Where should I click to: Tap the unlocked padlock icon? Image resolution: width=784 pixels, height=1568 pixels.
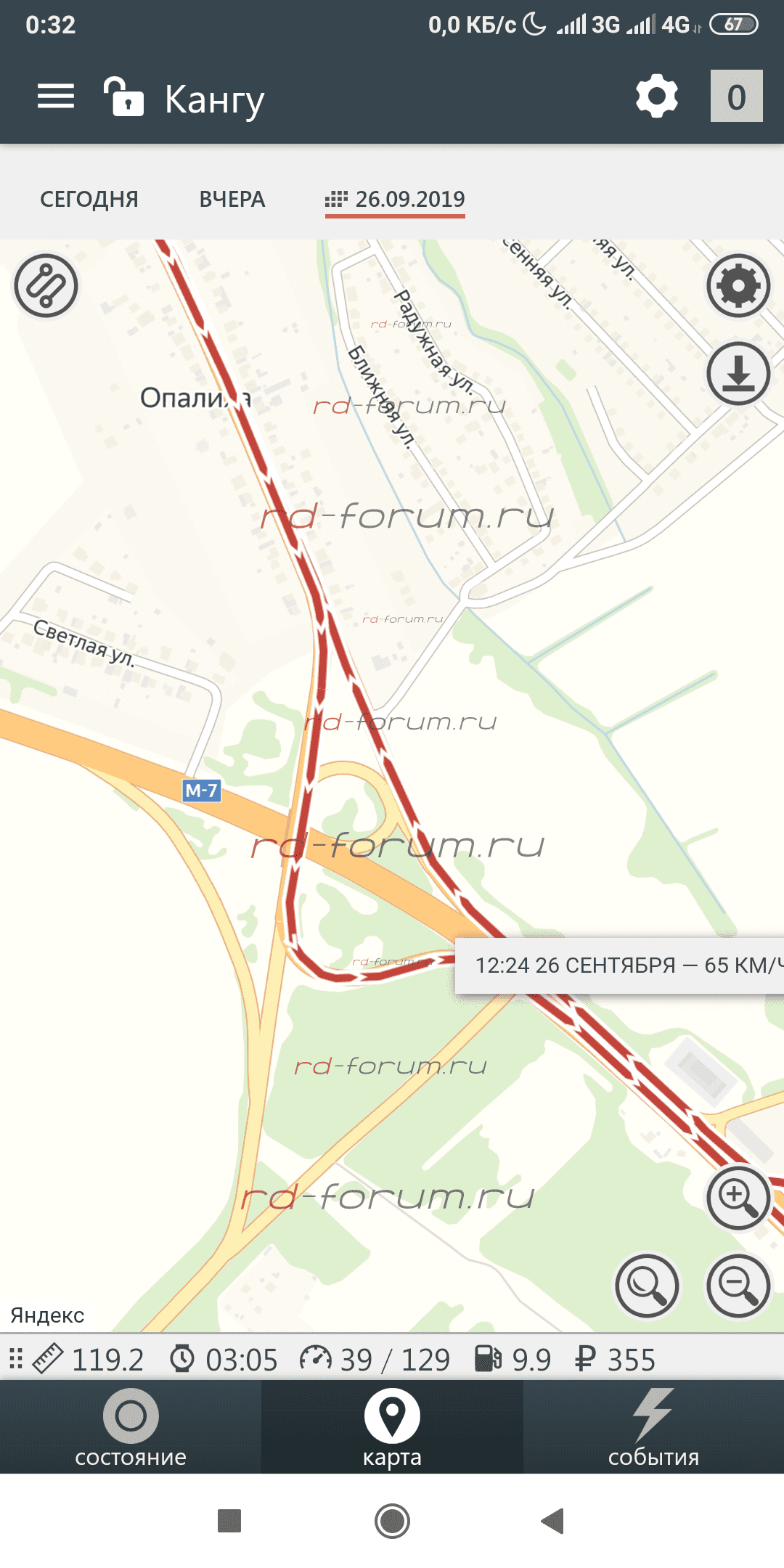coord(123,97)
